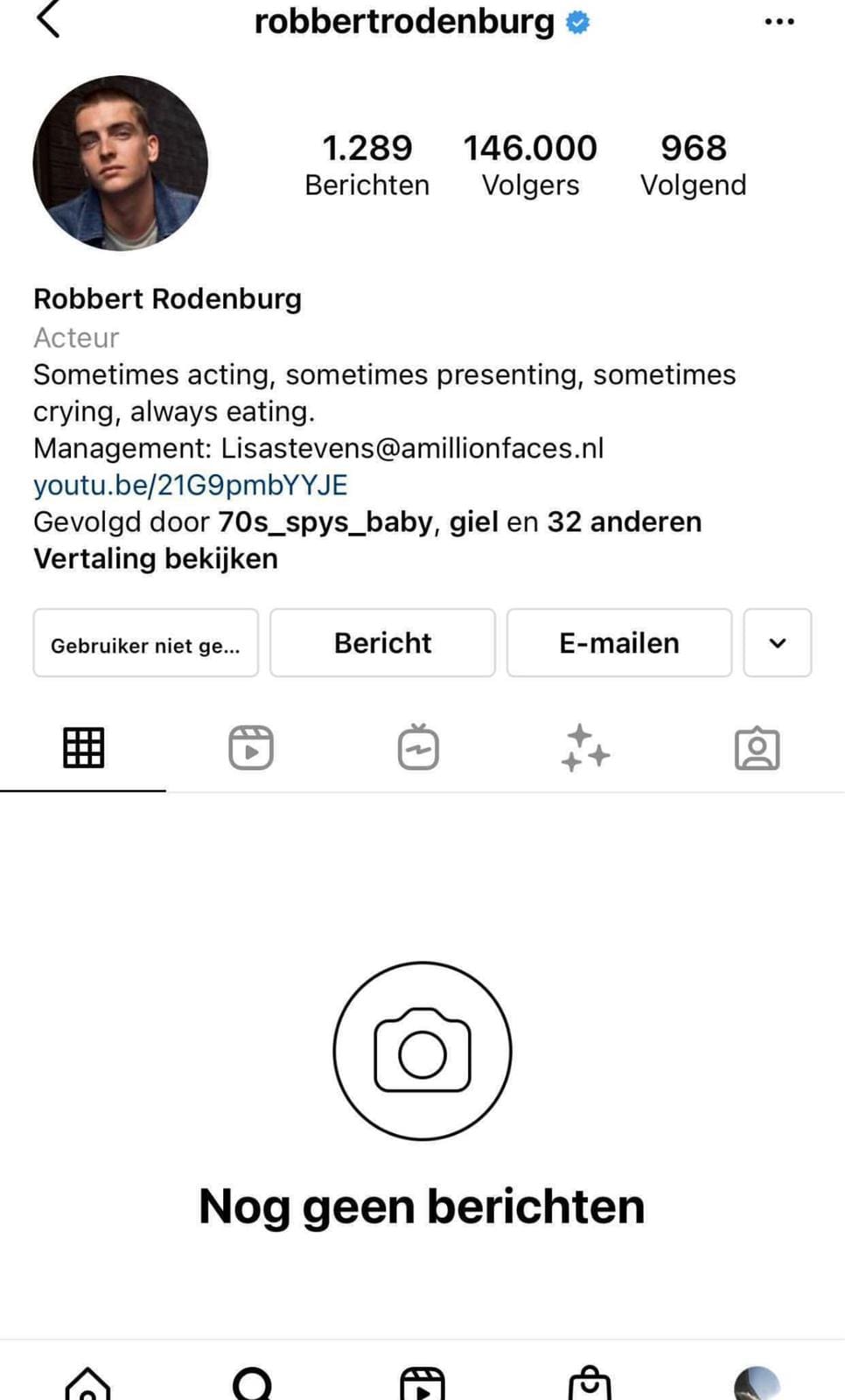845x1400 pixels.
Task: Tap the Gebruiker niet ge... button
Action: [146, 643]
